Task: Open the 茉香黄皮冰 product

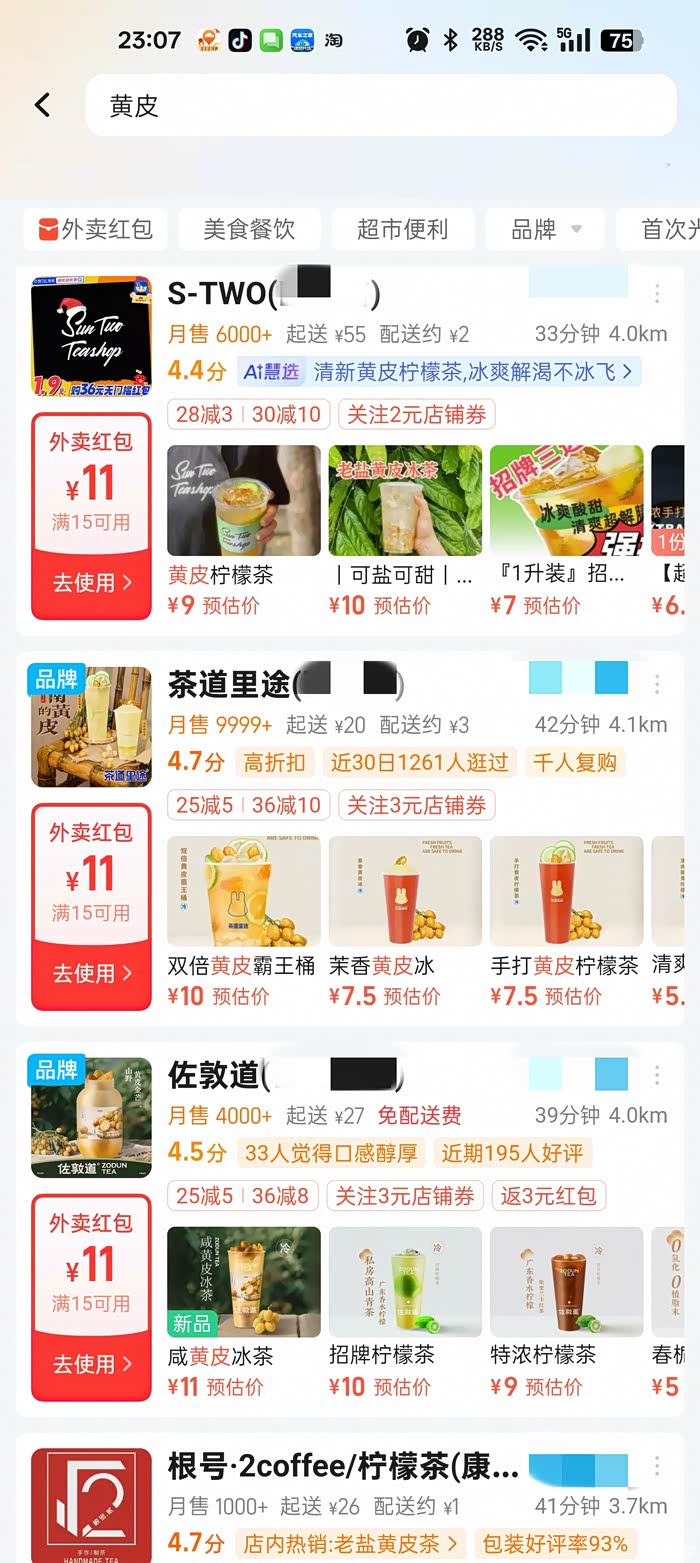Action: tap(405, 892)
